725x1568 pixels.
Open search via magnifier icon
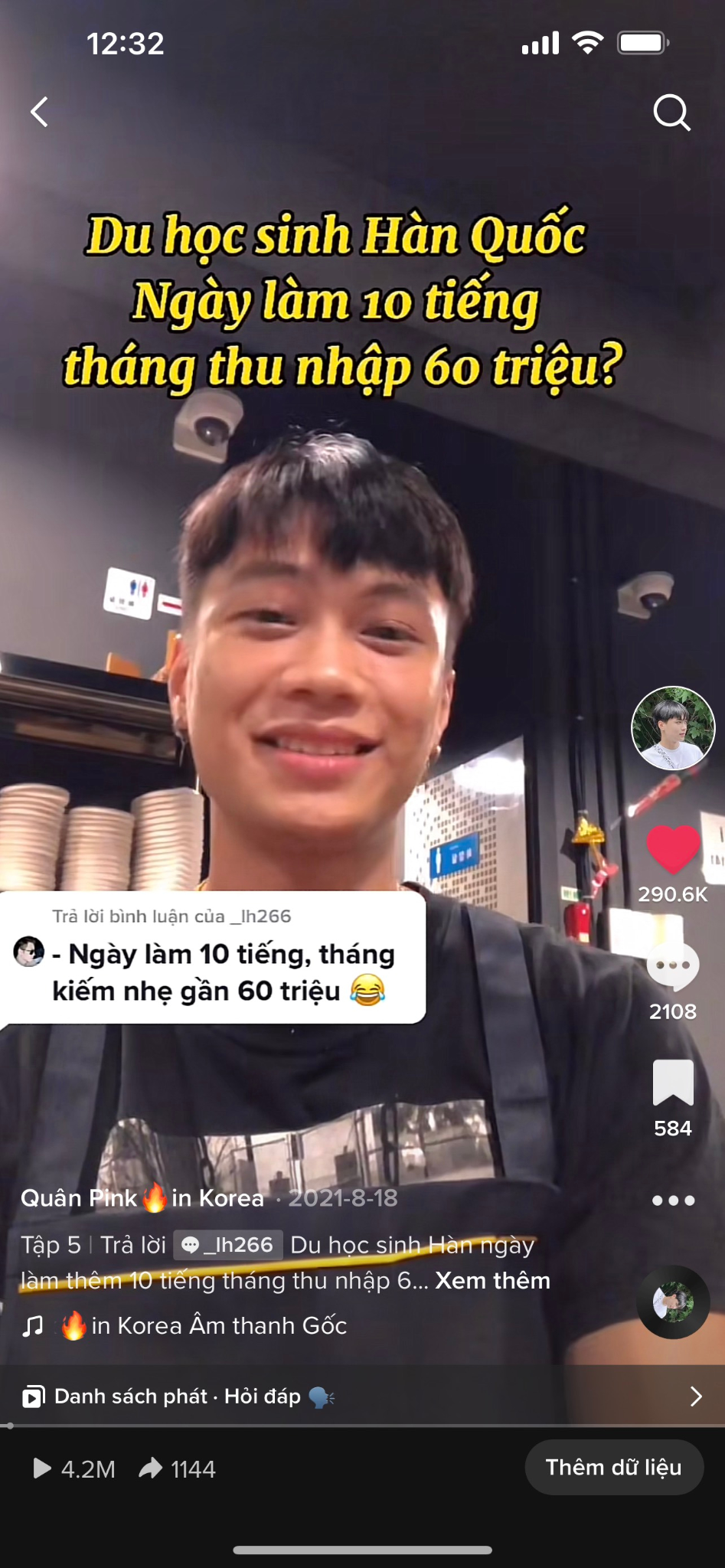click(x=671, y=113)
